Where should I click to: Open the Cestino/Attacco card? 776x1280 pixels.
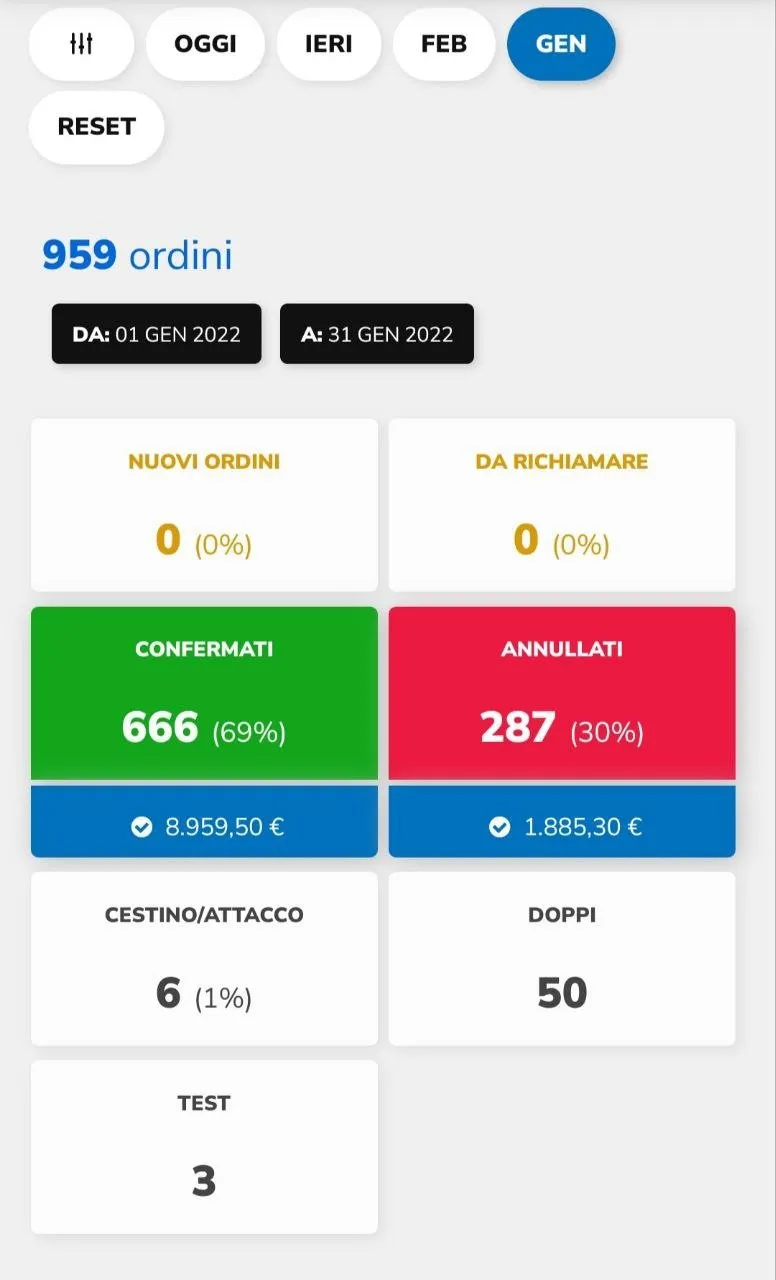204,958
